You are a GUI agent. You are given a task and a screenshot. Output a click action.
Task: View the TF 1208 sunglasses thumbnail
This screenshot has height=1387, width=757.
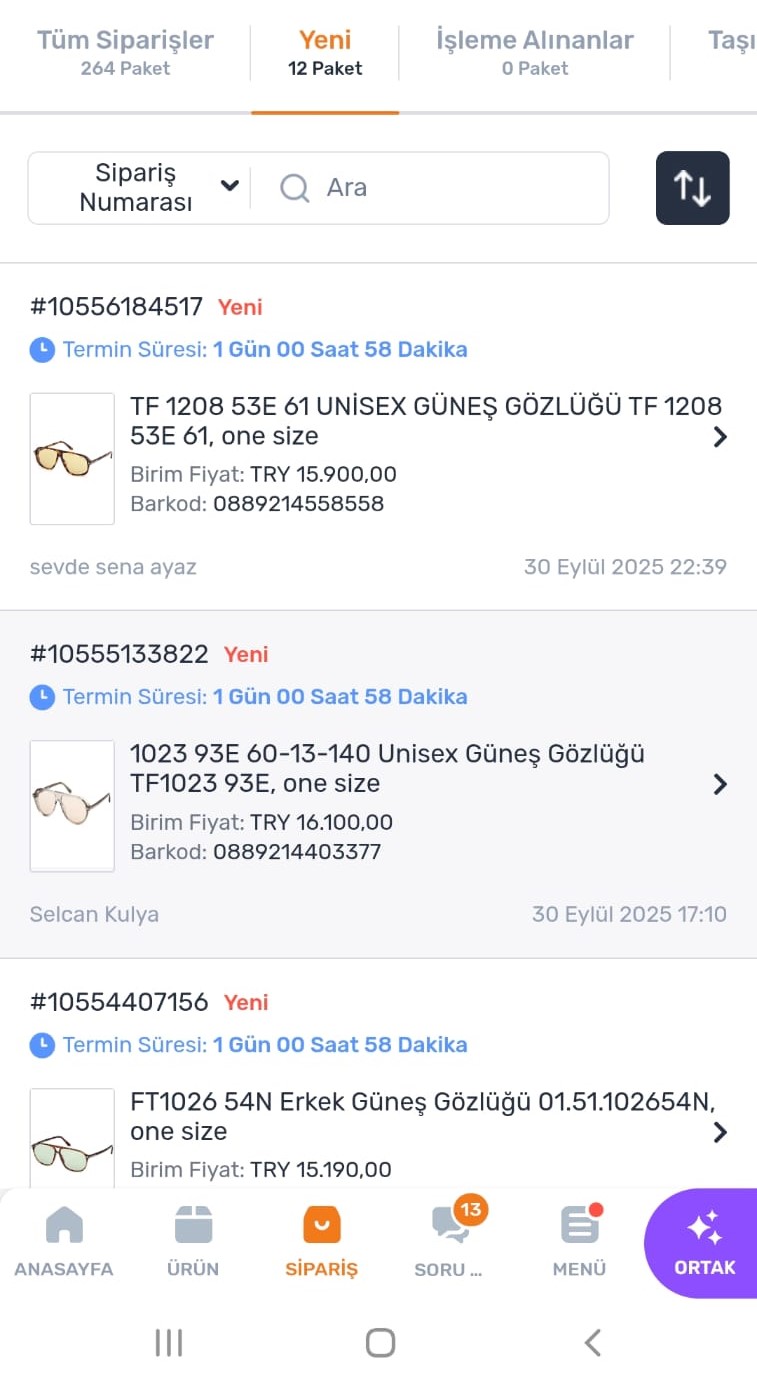[72, 458]
